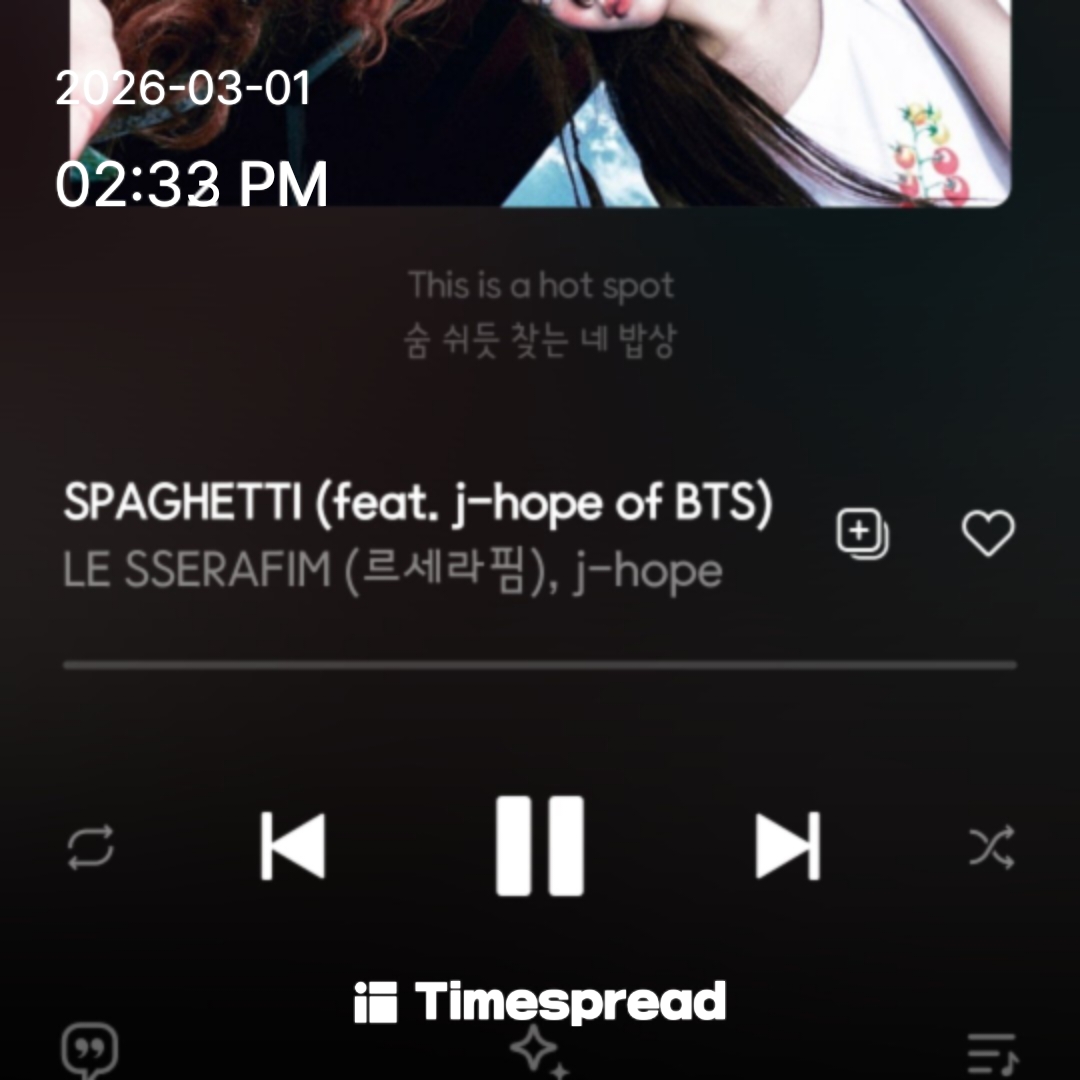This screenshot has width=1080, height=1080.
Task: Open the play queue list
Action: pos(991,1054)
